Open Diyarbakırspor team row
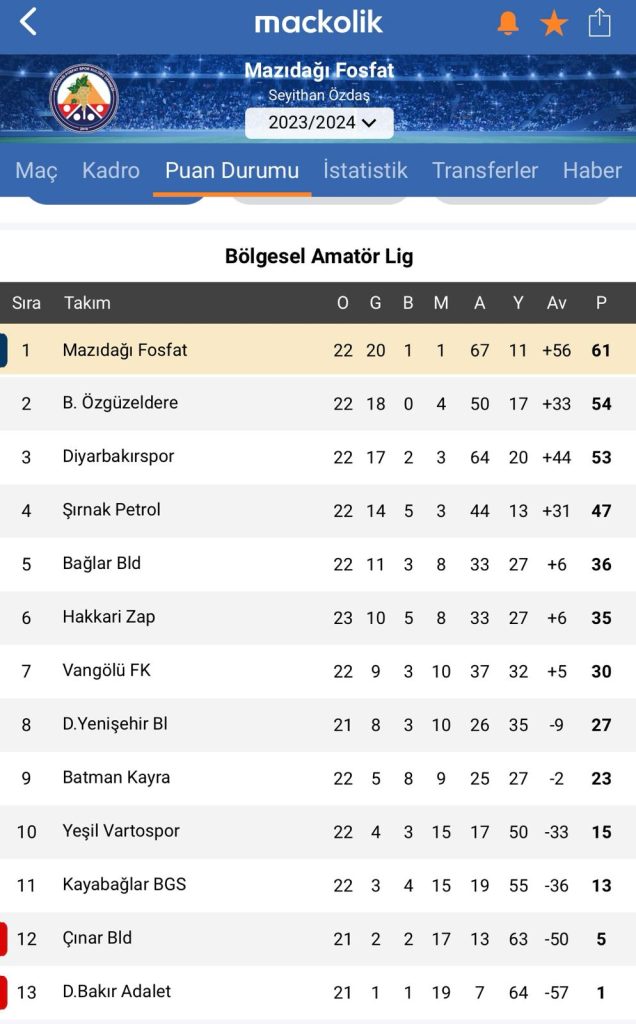 [318, 457]
